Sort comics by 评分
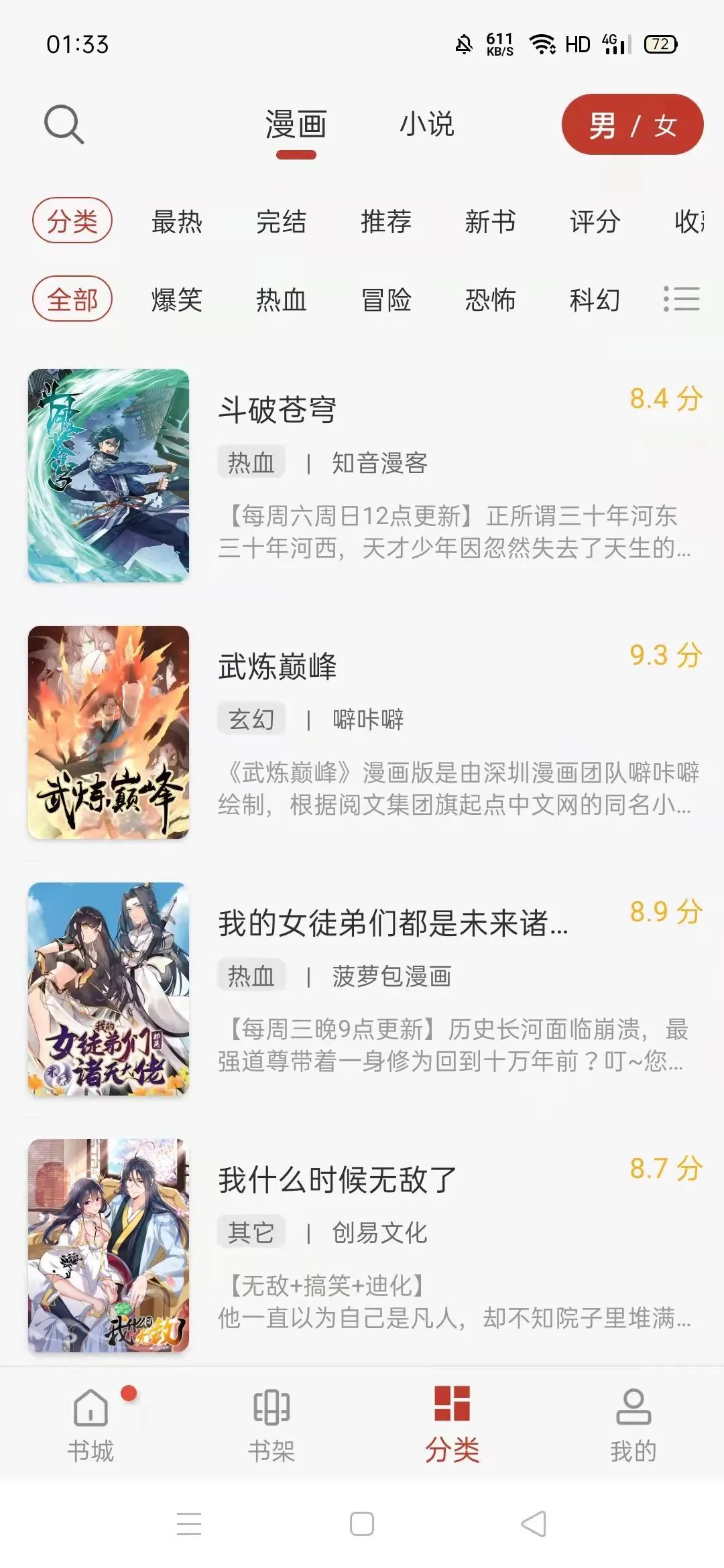The width and height of the screenshot is (724, 1568). [595, 221]
